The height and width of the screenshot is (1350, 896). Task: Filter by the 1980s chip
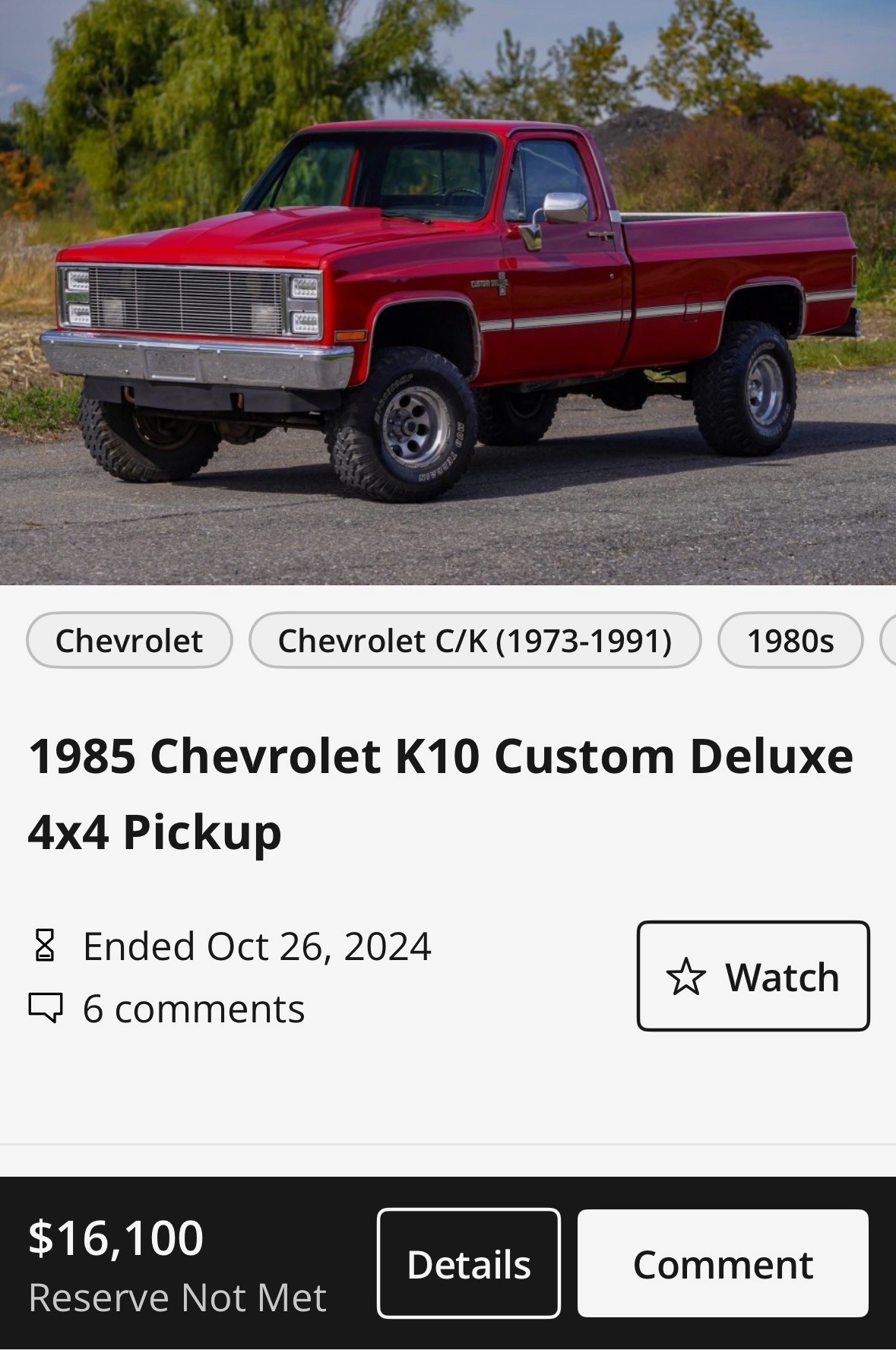click(790, 641)
